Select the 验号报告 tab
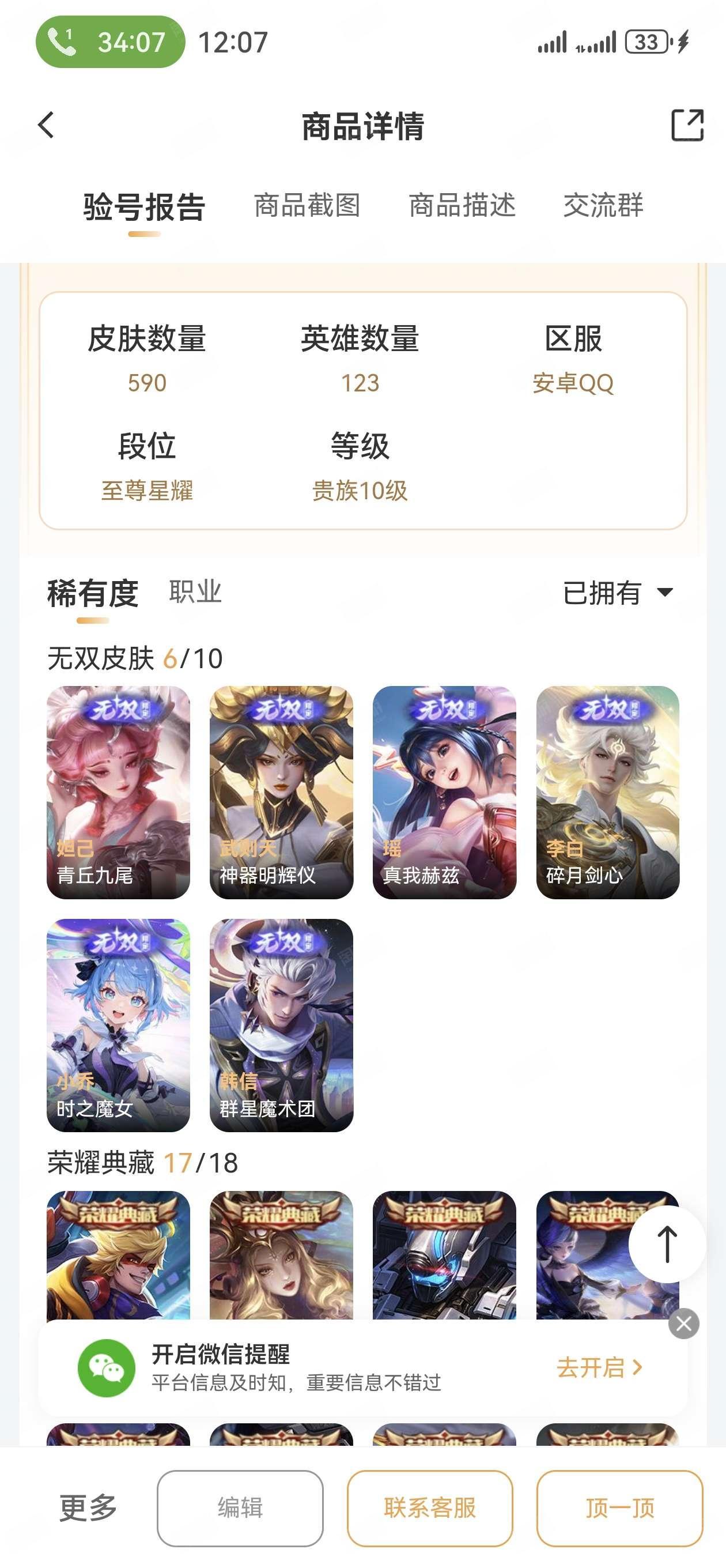Screen dimensions: 726x1568 click(144, 207)
